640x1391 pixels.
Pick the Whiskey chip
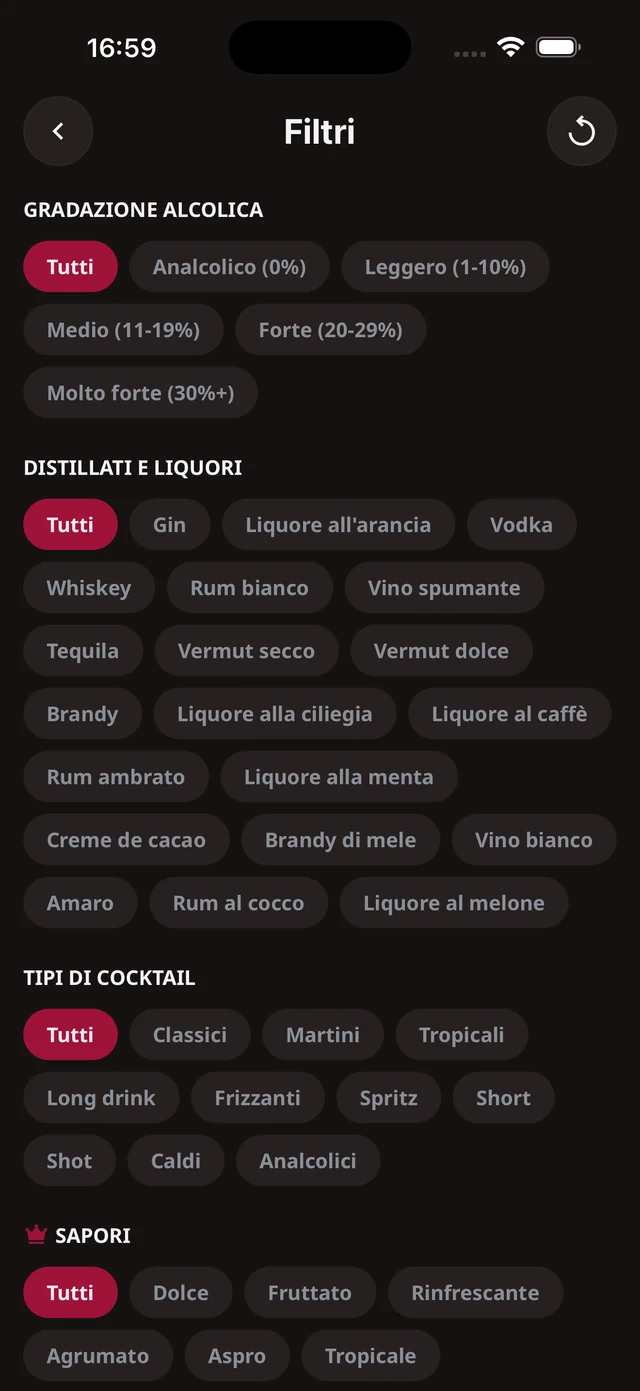coord(89,588)
